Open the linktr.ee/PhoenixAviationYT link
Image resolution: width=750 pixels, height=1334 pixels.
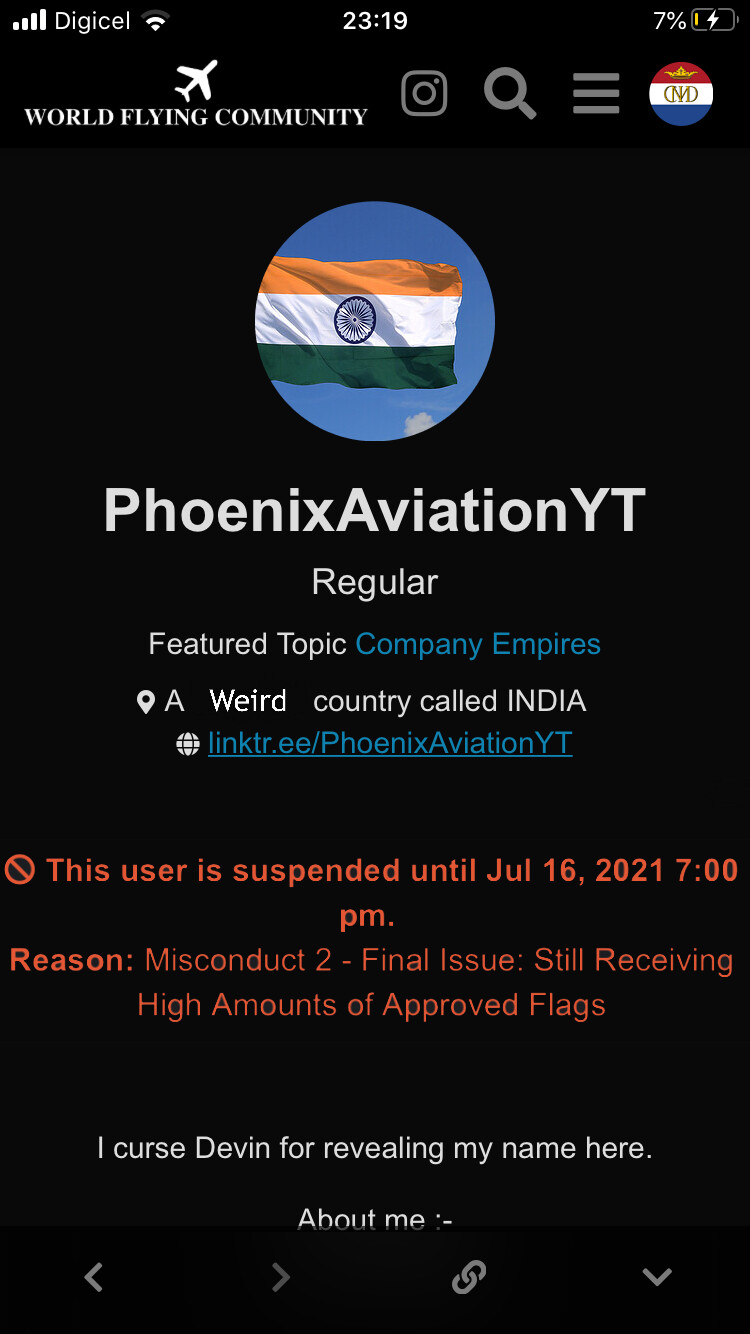click(x=390, y=743)
